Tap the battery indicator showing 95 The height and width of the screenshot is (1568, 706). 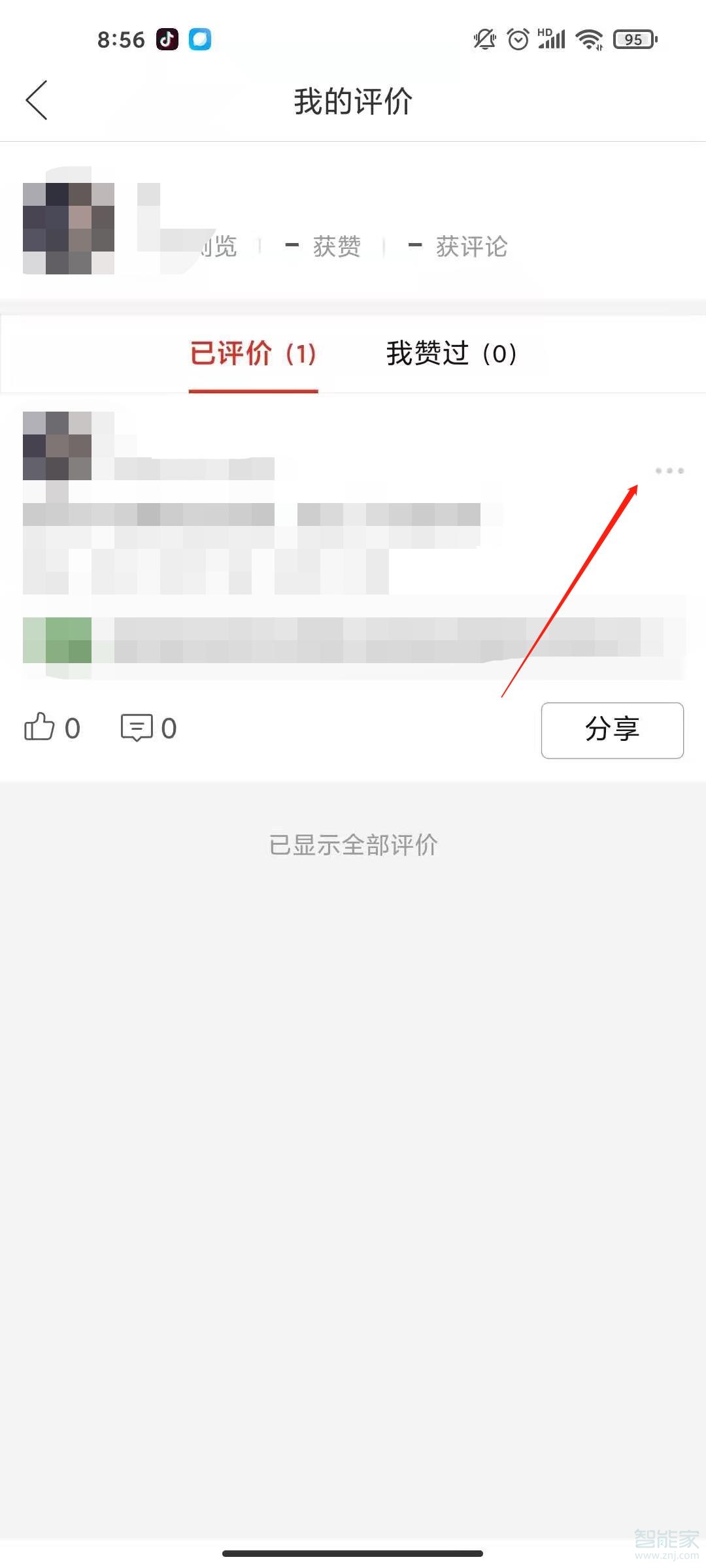click(632, 39)
